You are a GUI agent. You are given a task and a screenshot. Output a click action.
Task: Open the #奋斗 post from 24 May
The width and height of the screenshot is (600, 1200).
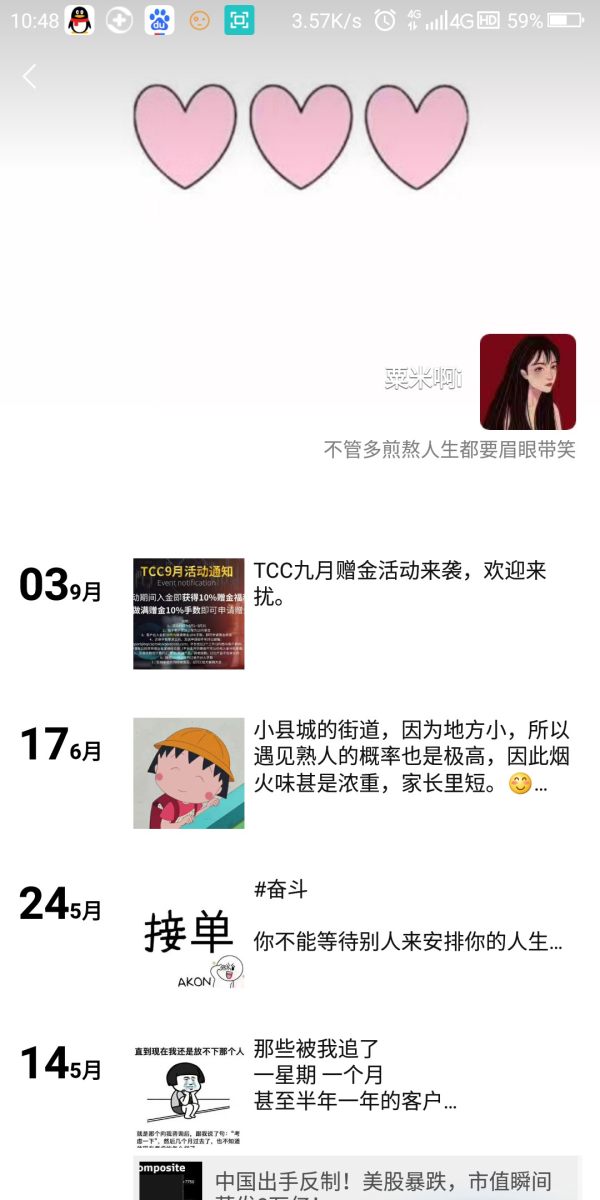[408, 916]
